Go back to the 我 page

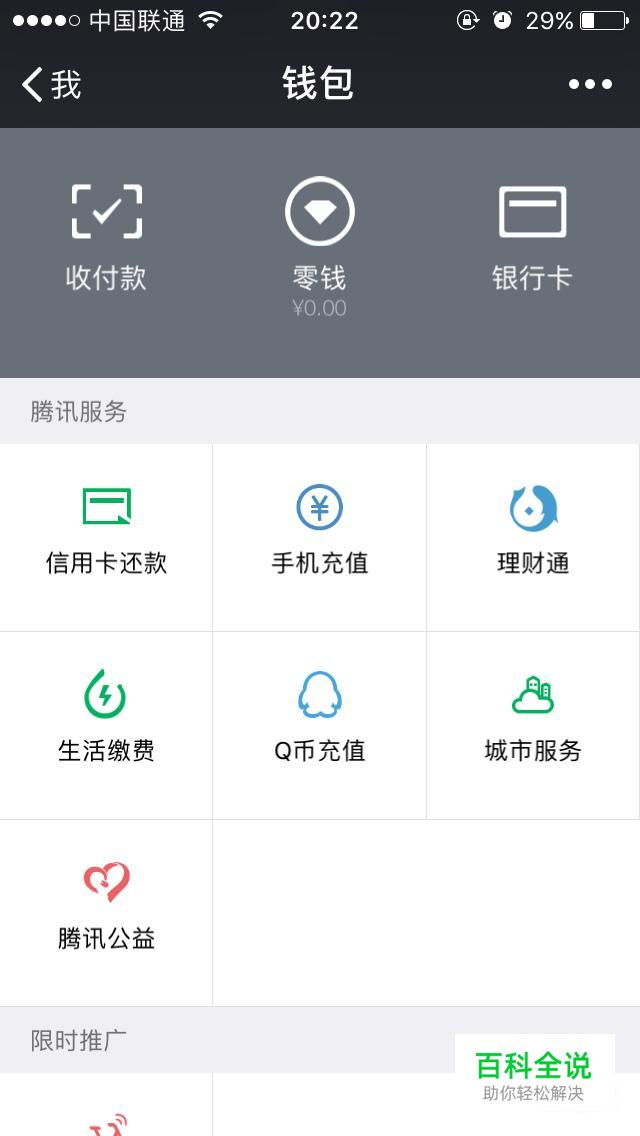[x=52, y=85]
